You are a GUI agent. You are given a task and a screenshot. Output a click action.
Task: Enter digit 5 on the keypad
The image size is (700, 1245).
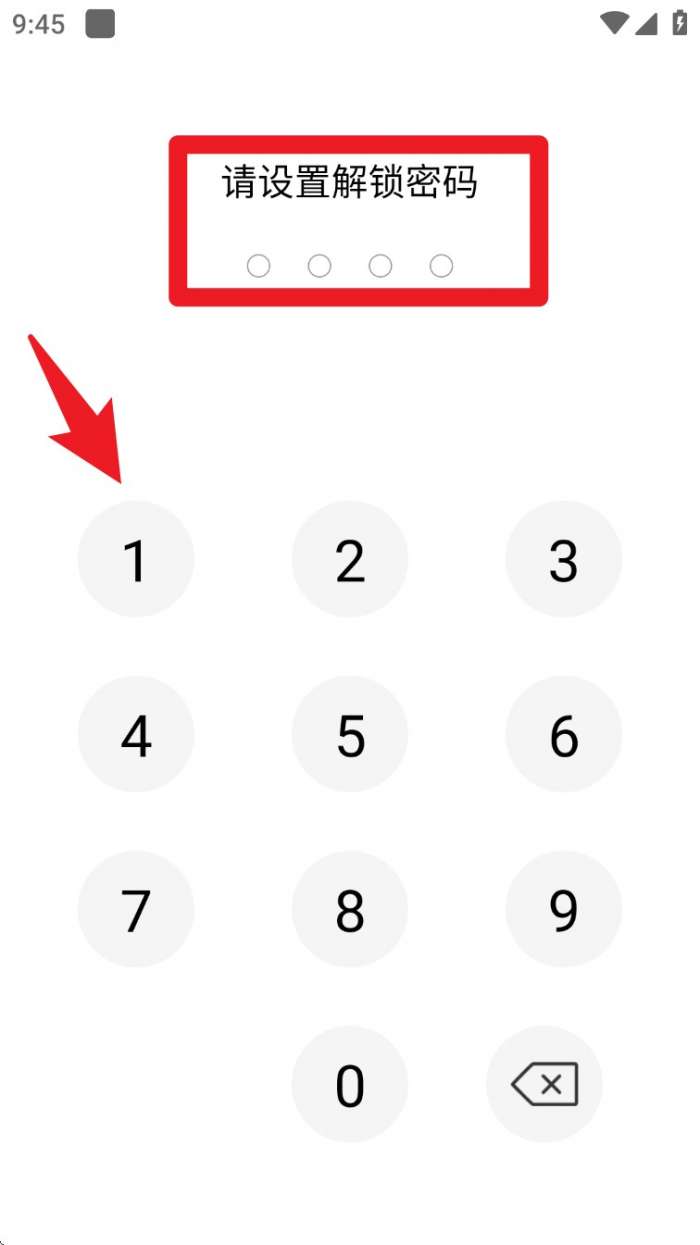(350, 735)
